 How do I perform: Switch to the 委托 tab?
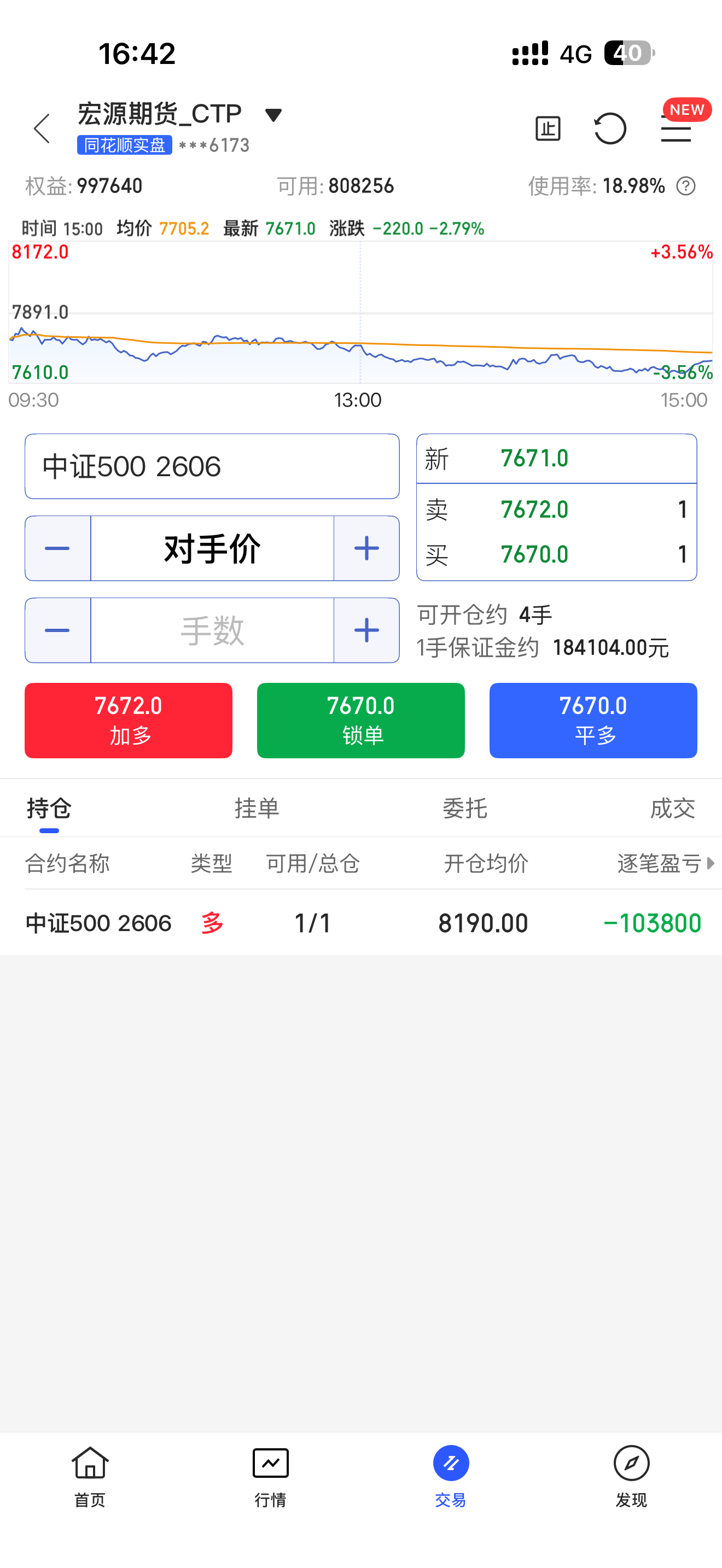(464, 809)
